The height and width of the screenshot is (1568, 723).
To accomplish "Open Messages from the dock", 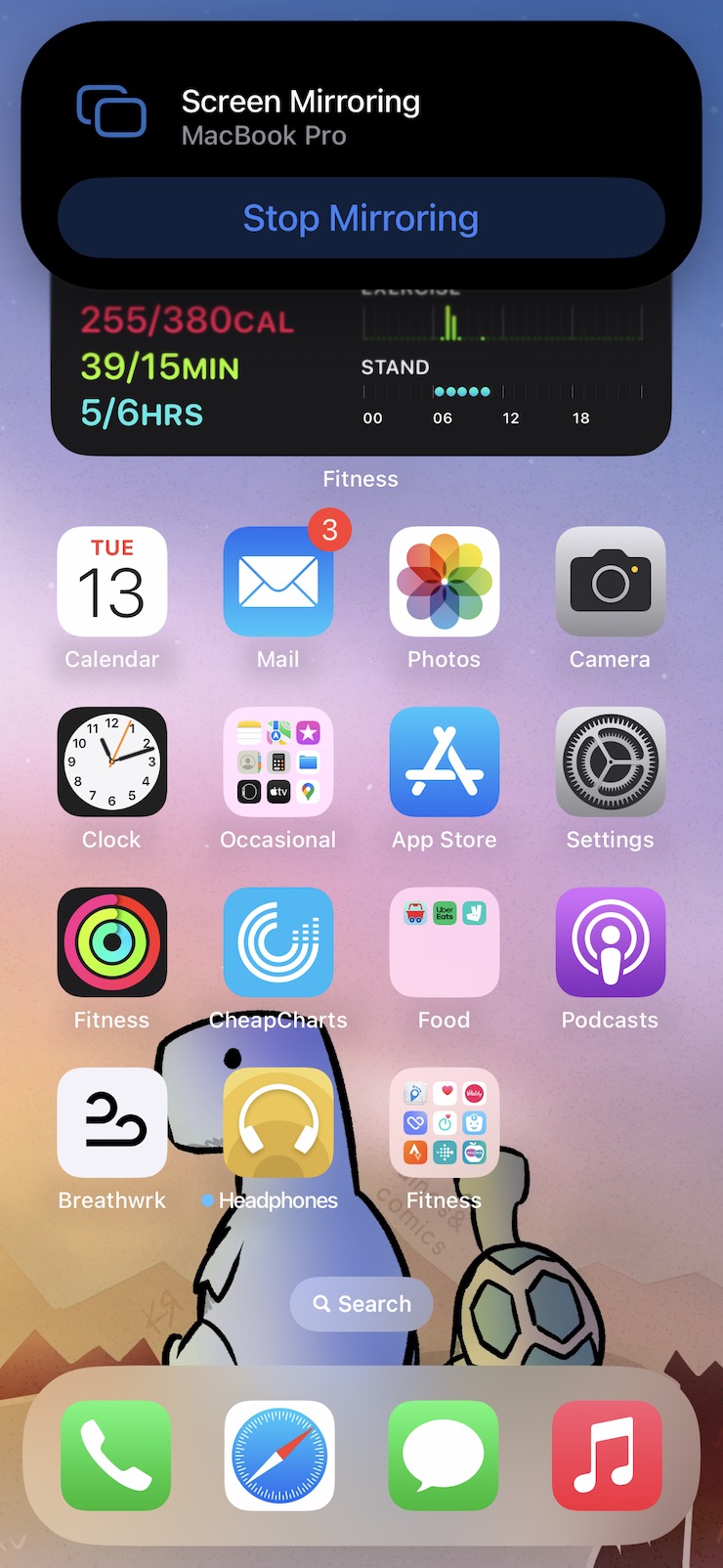I will (x=444, y=1456).
